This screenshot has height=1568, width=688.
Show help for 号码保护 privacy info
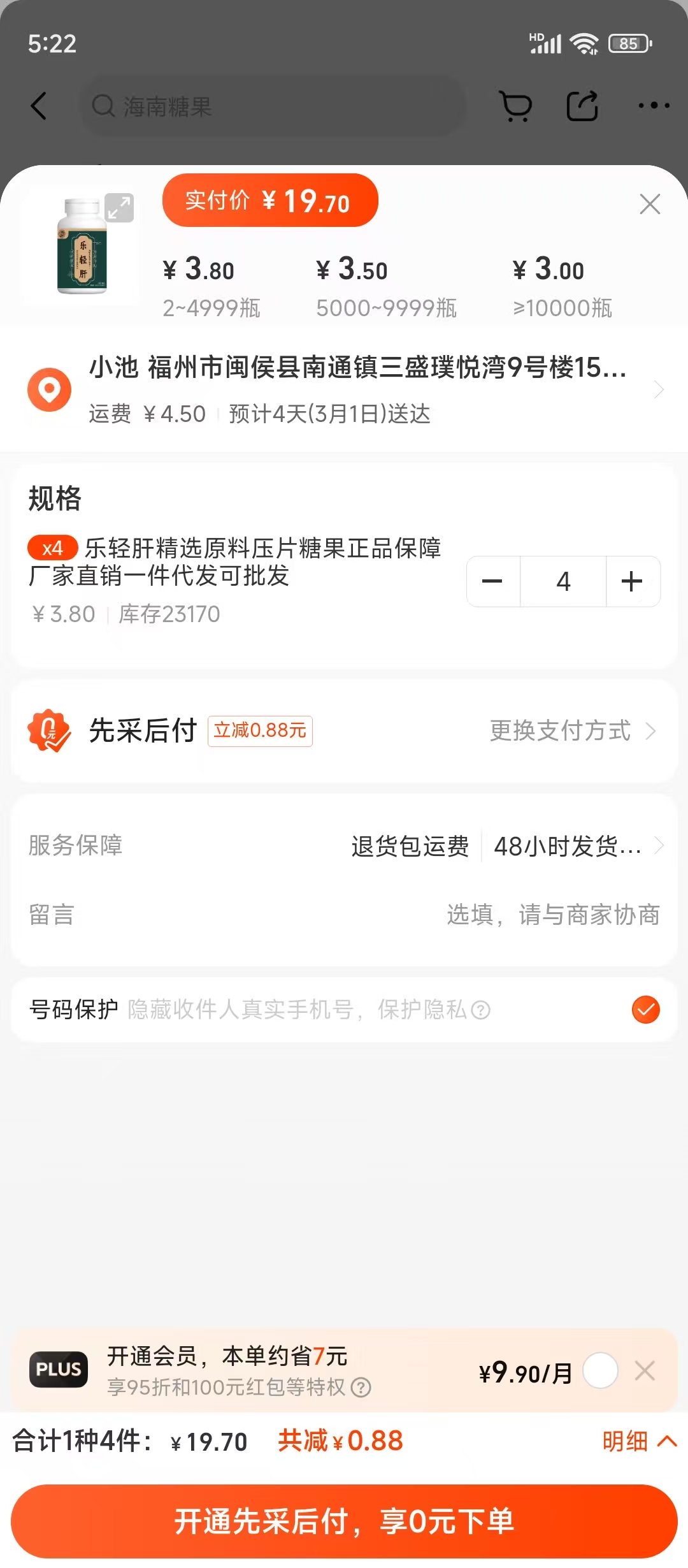coord(481,1010)
